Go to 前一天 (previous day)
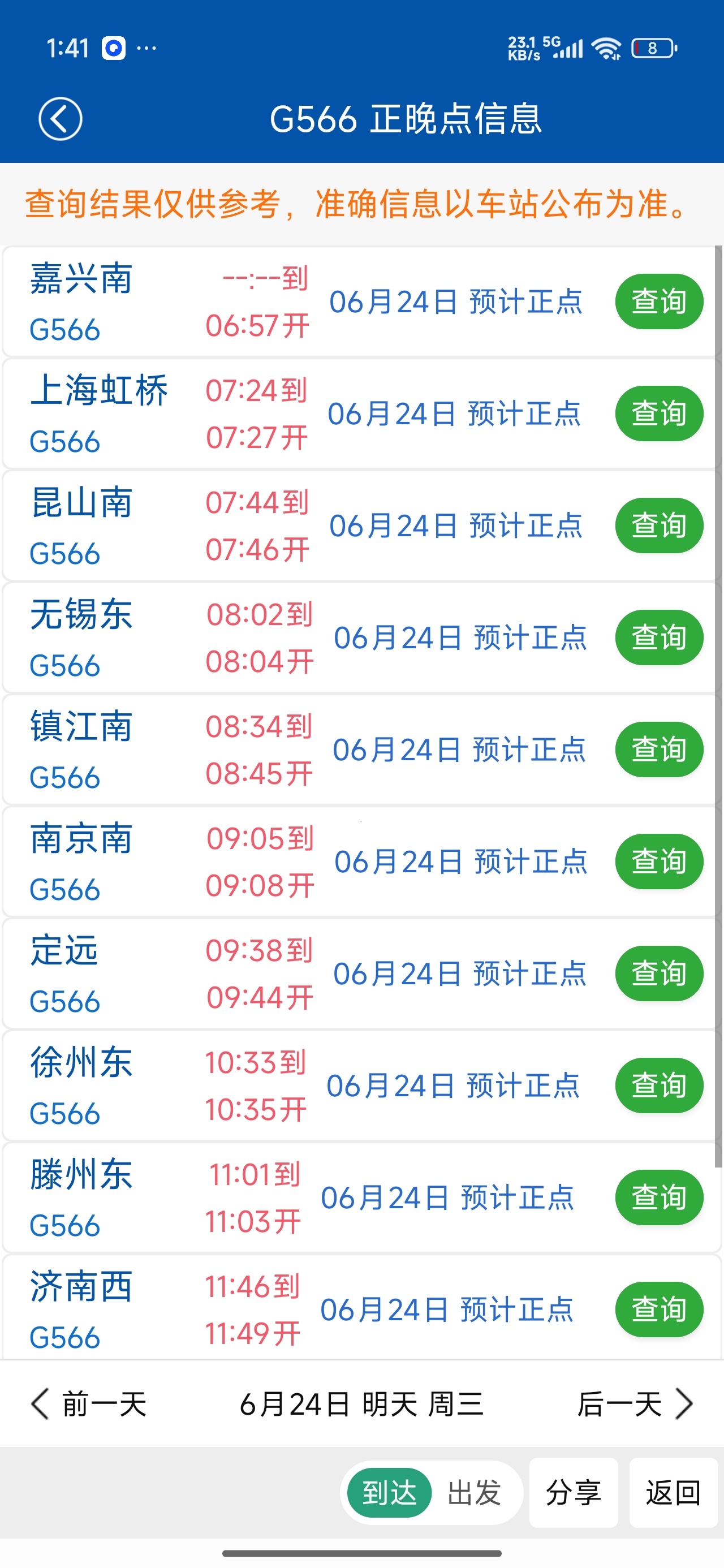724x1568 pixels. (x=89, y=1405)
